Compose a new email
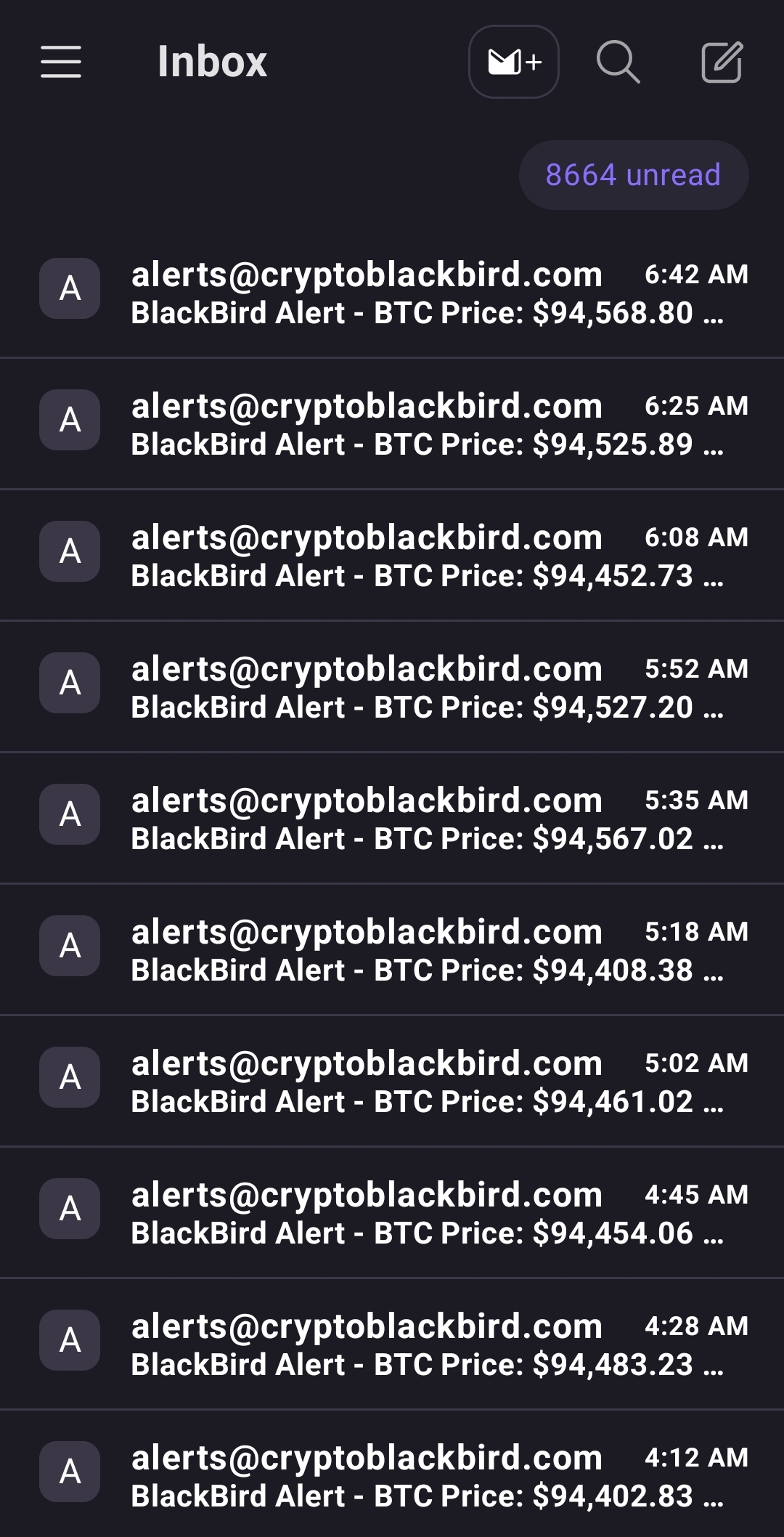 coord(722,62)
